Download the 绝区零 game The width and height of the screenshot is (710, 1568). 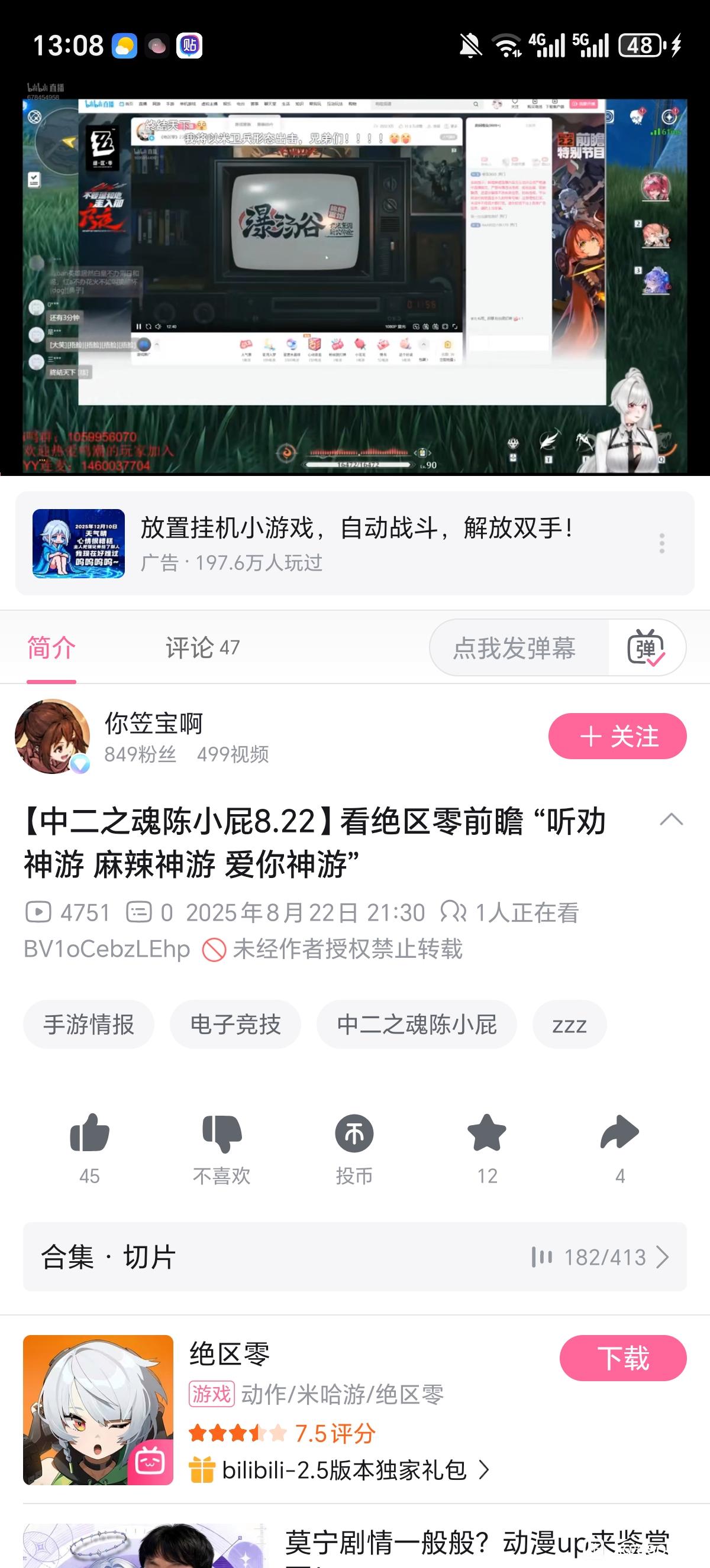pyautogui.click(x=622, y=1358)
